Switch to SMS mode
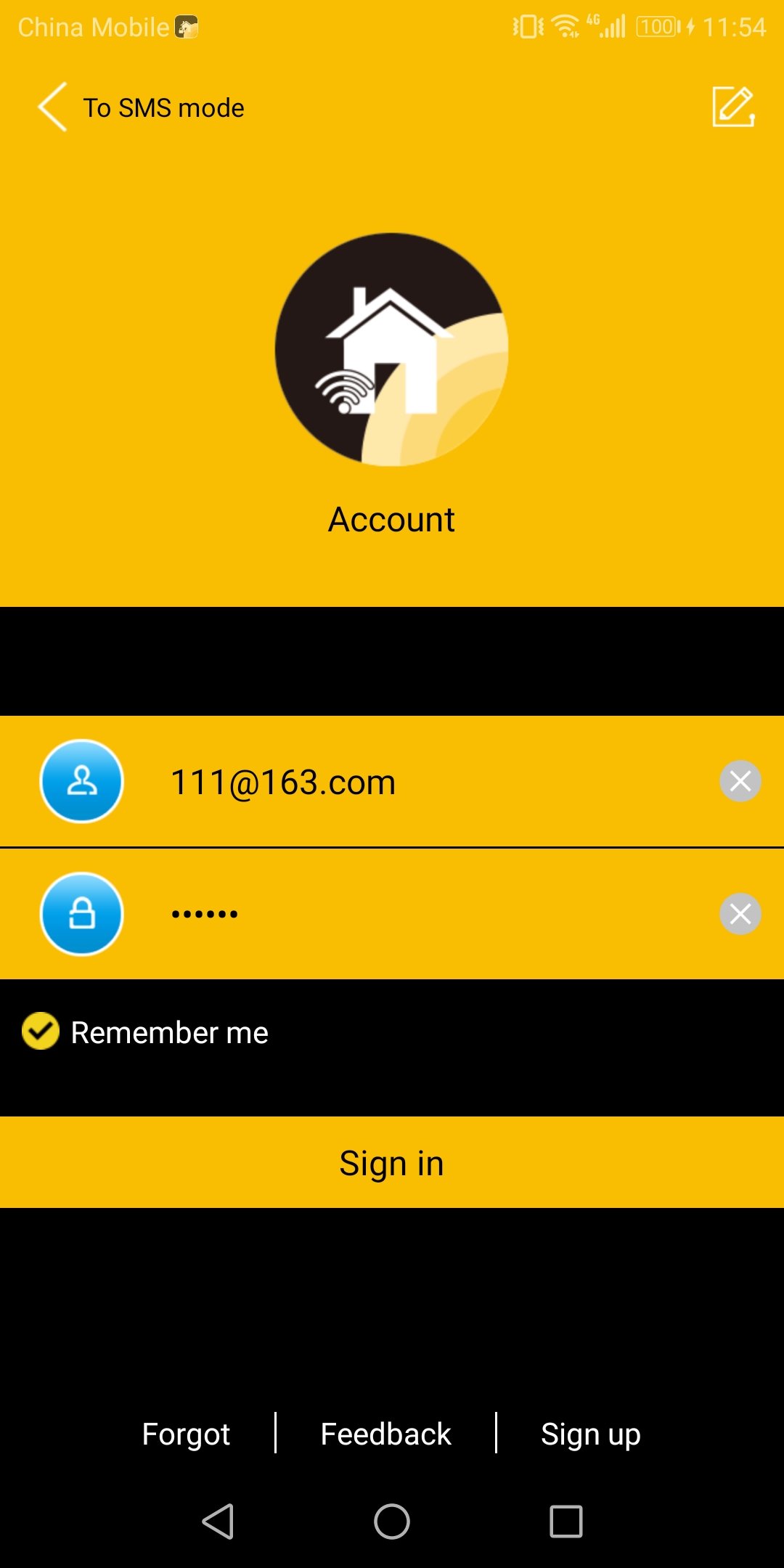 (163, 107)
